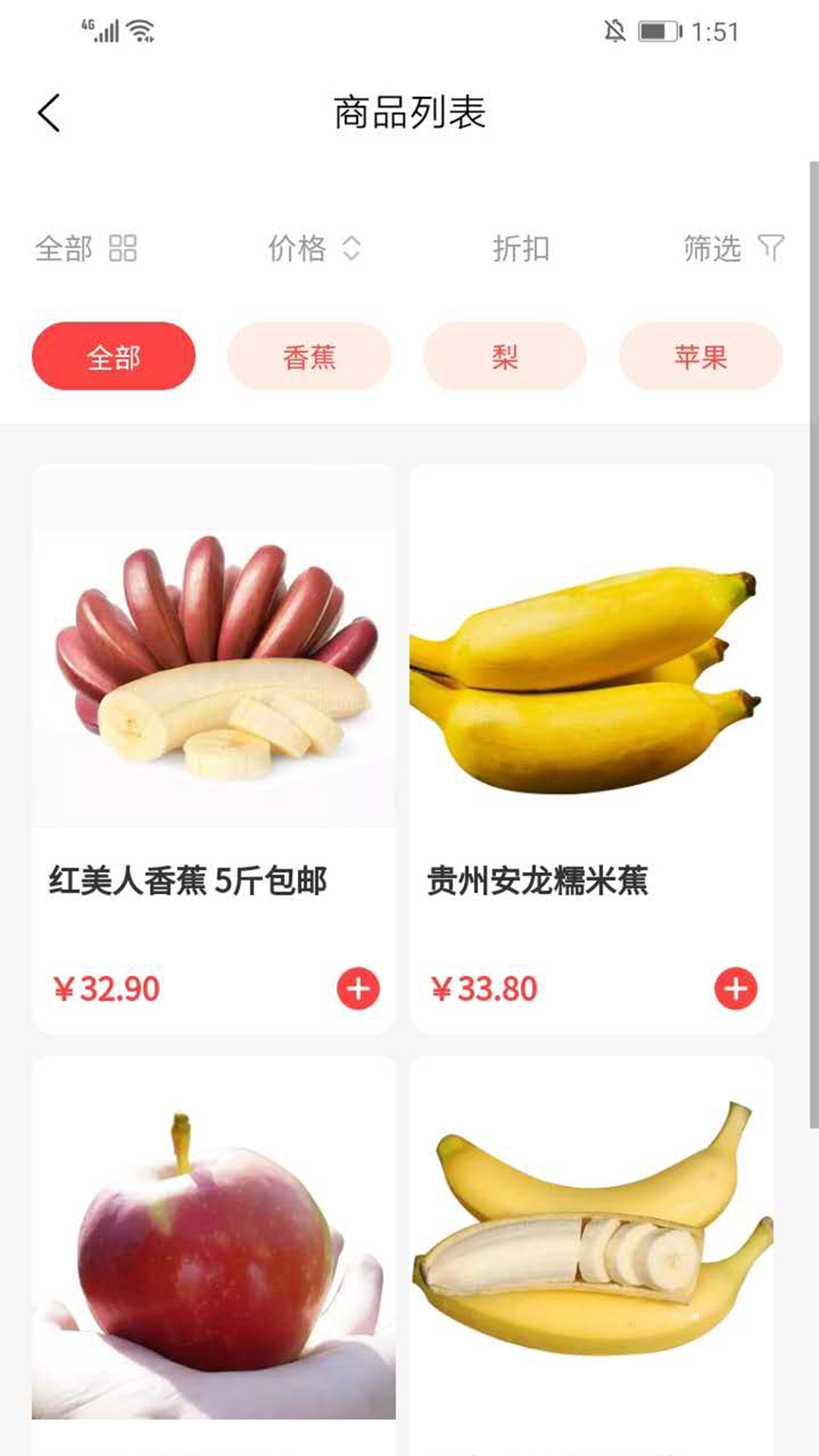Tap the filter funnel icon beside 筛选

pos(772,249)
